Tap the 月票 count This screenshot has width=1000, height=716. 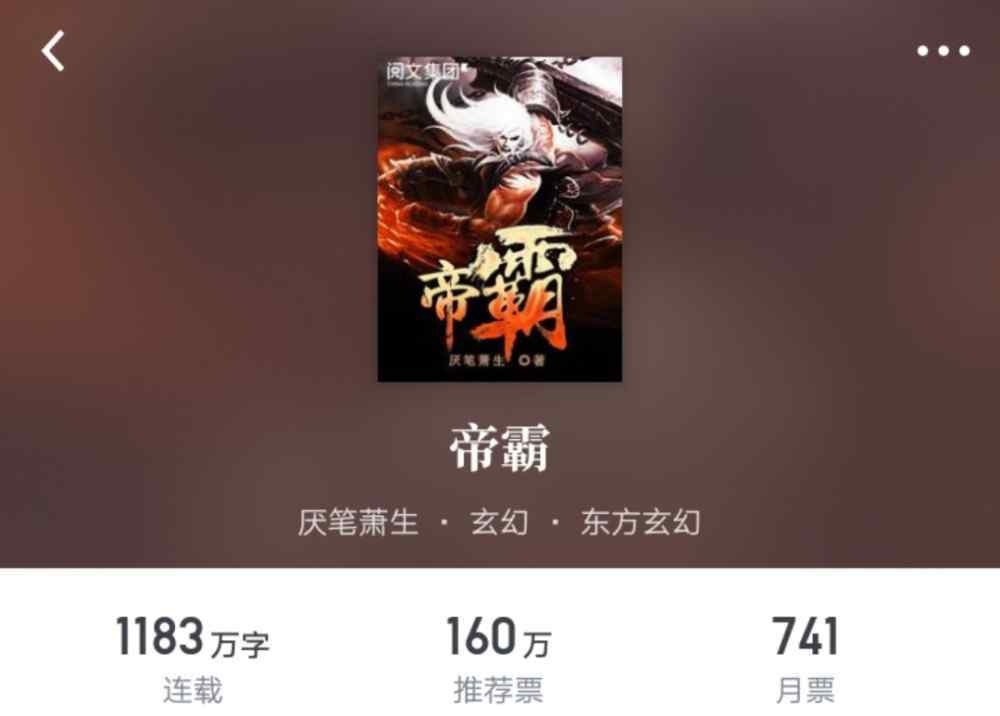(x=805, y=638)
